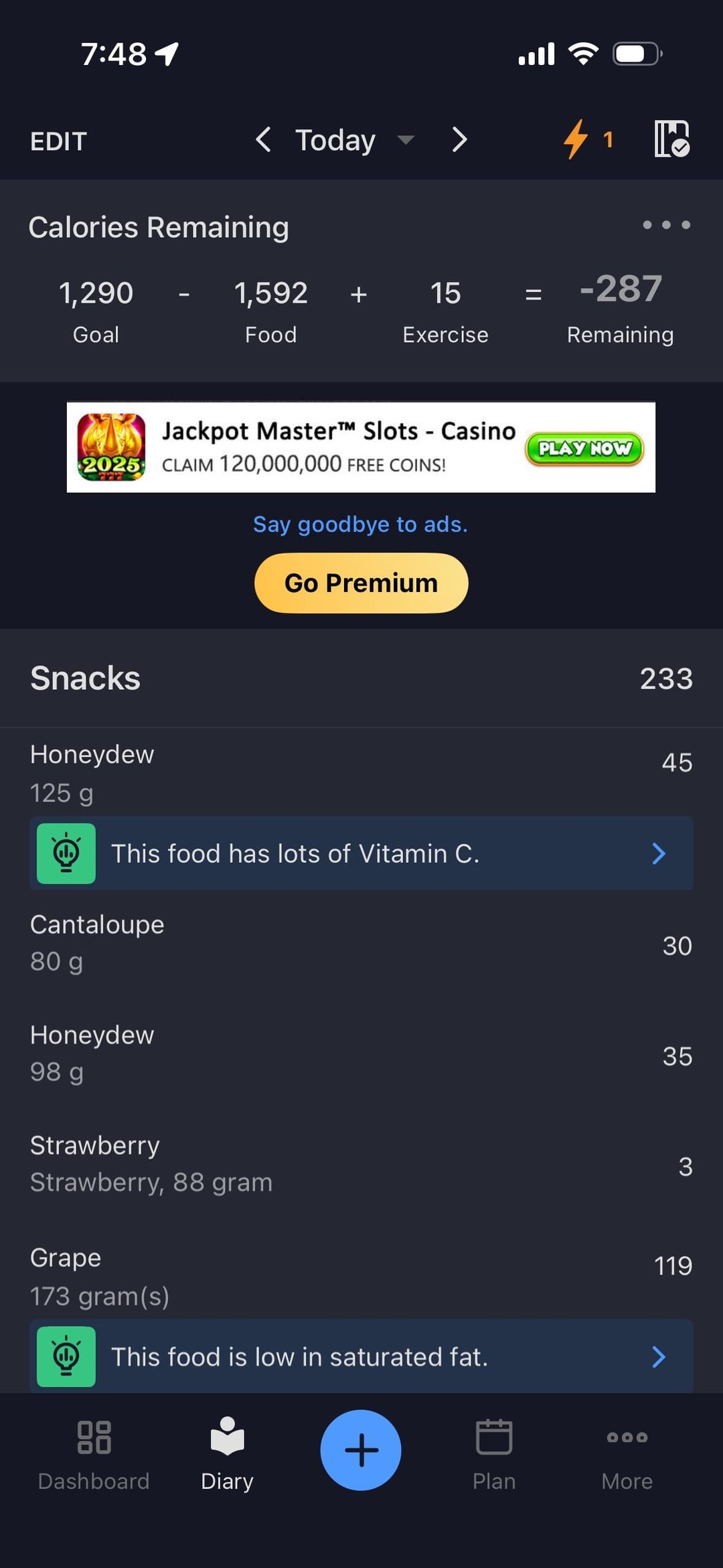
Task: View the low saturated fat insight
Action: coord(361,1357)
